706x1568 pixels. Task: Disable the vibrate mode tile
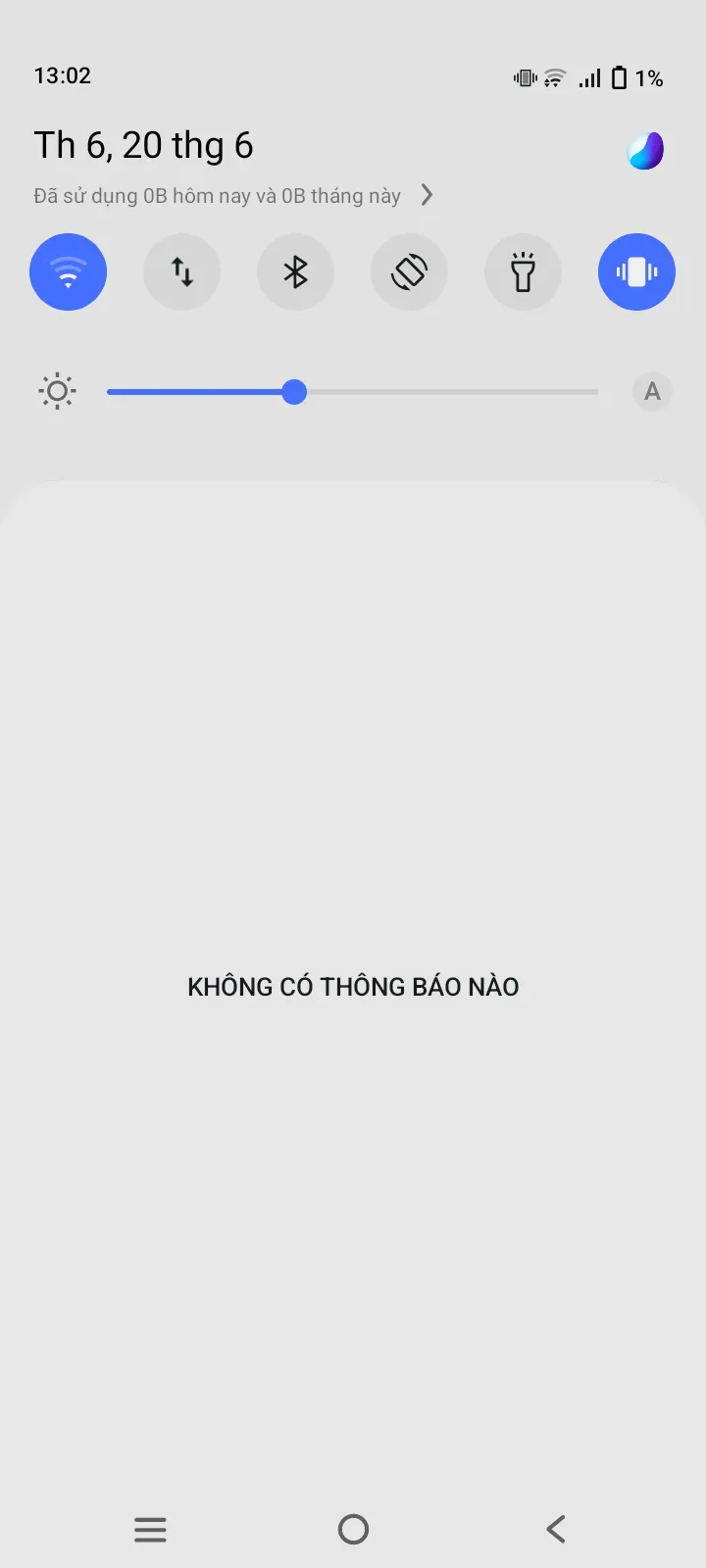click(636, 271)
